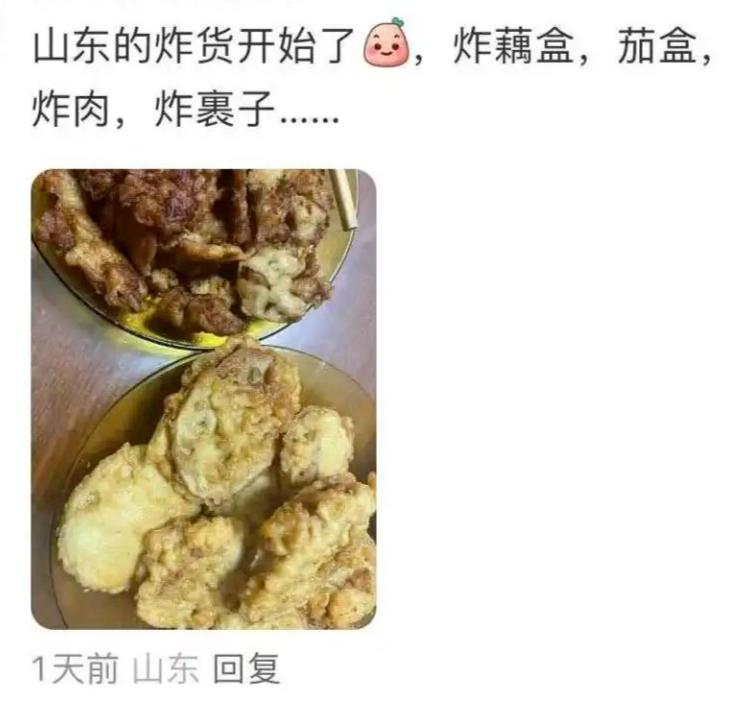
Task: Open the fried food photo in the comment
Action: coord(204,398)
